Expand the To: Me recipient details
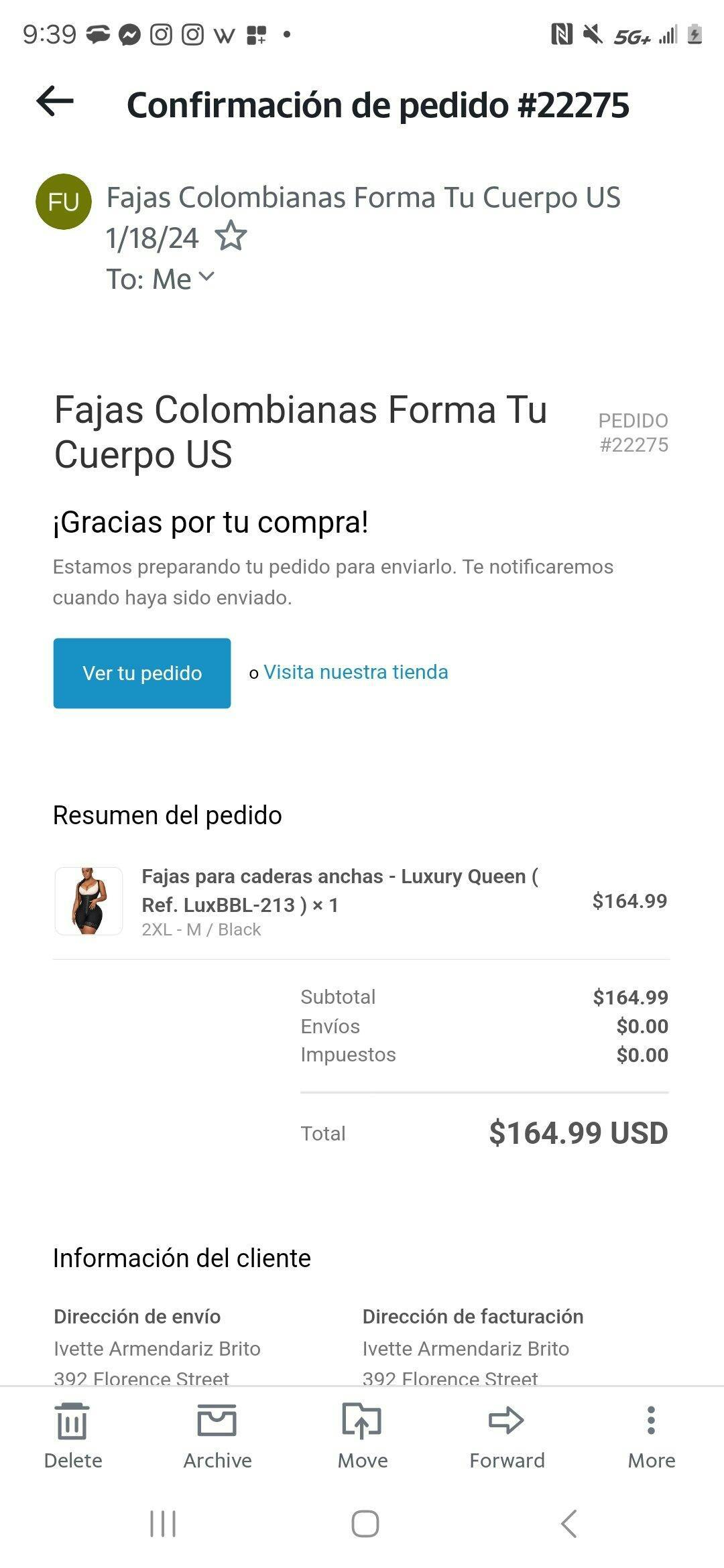724x1568 pixels. (206, 277)
